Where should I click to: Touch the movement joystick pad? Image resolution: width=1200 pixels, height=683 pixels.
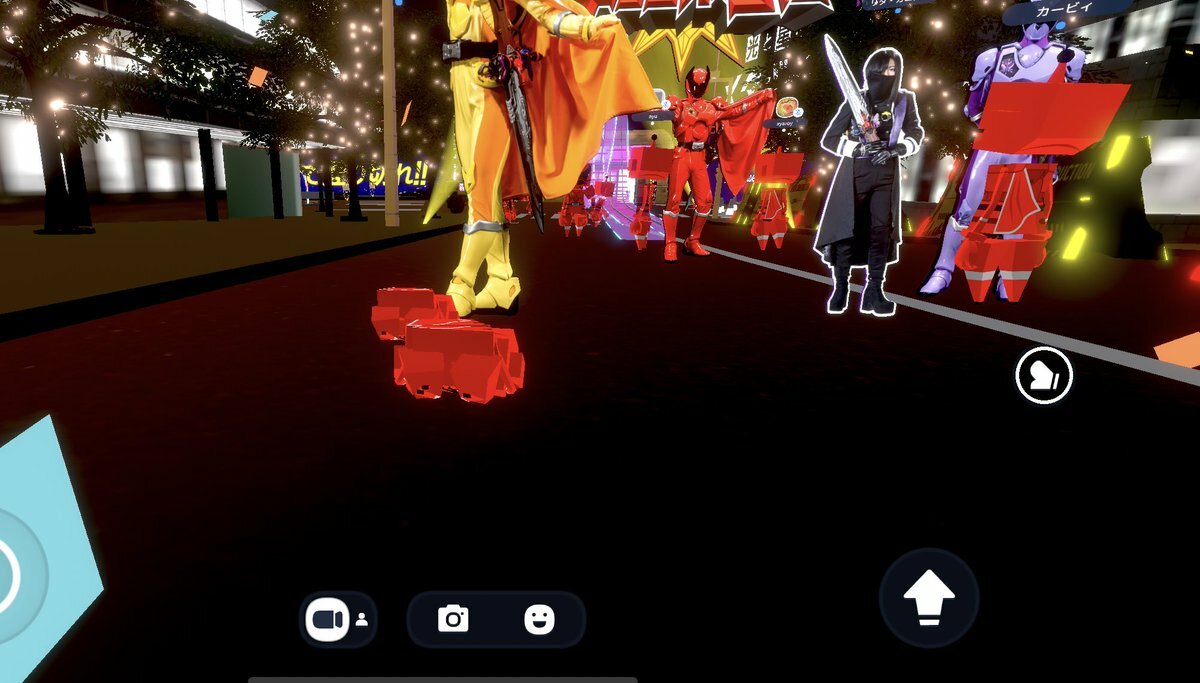[10, 578]
